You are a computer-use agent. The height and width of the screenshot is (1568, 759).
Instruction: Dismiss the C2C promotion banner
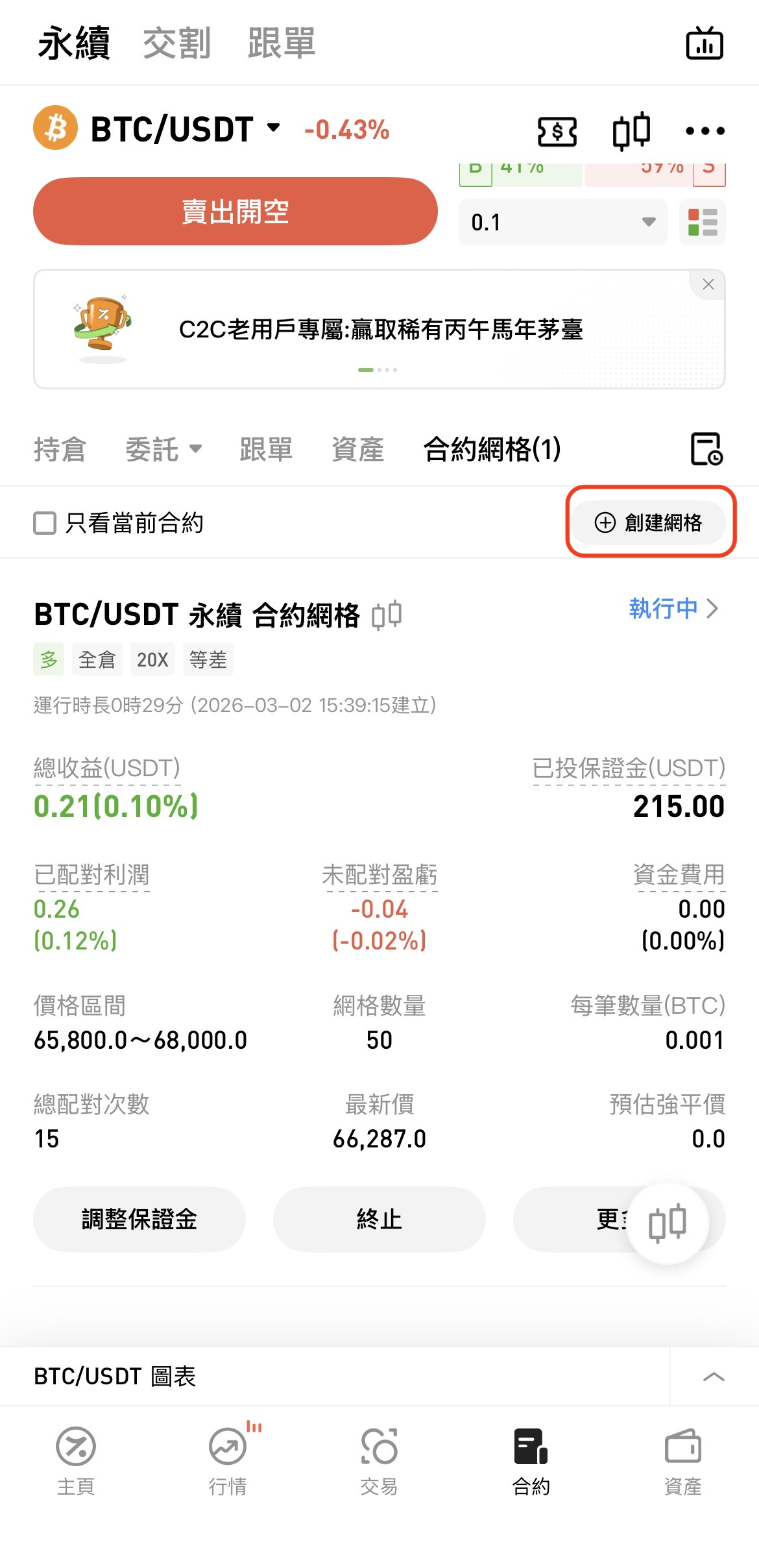click(708, 284)
